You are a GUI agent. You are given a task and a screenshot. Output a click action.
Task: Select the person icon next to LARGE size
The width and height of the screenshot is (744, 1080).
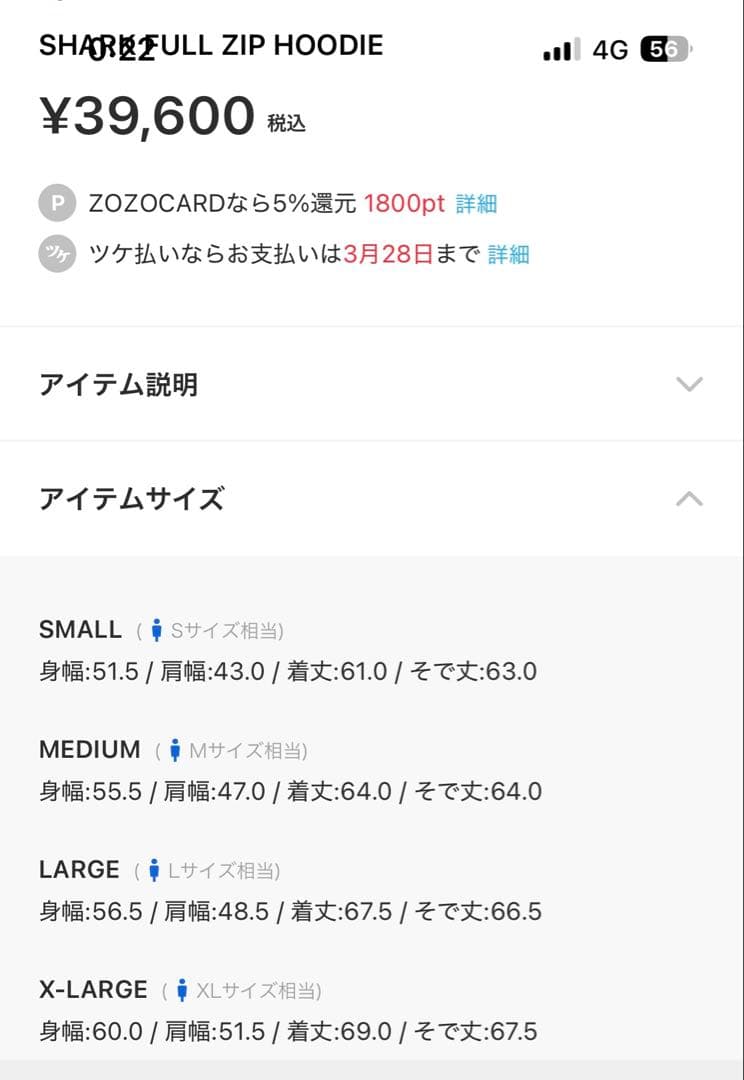[x=155, y=870]
